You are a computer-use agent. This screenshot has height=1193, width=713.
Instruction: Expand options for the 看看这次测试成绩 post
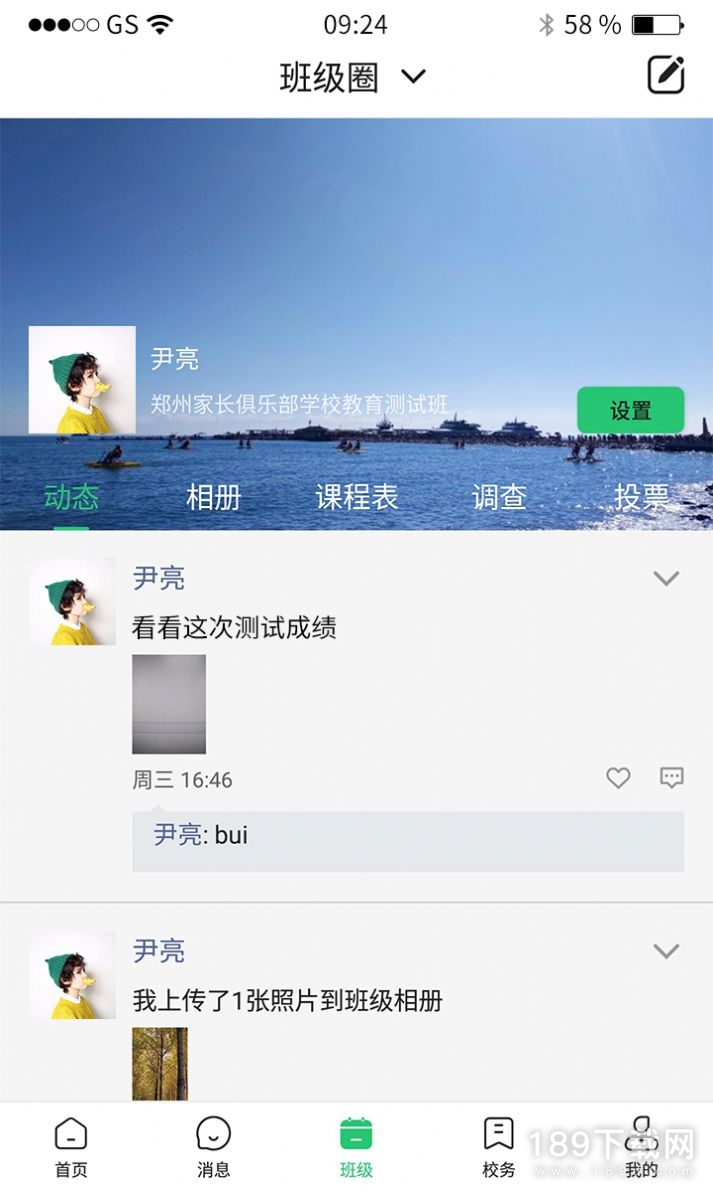click(x=666, y=578)
